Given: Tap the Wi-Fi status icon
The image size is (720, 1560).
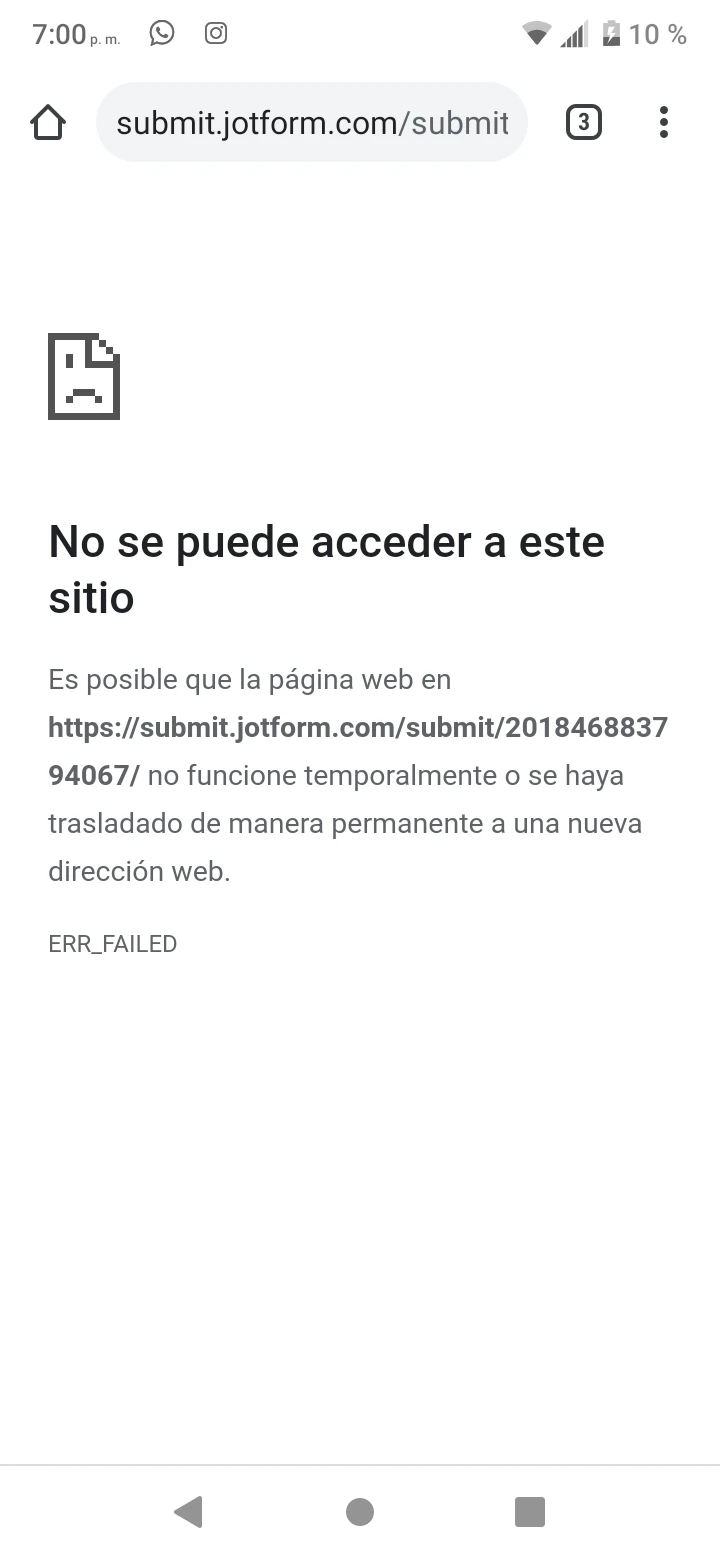Looking at the screenshot, I should 537,33.
